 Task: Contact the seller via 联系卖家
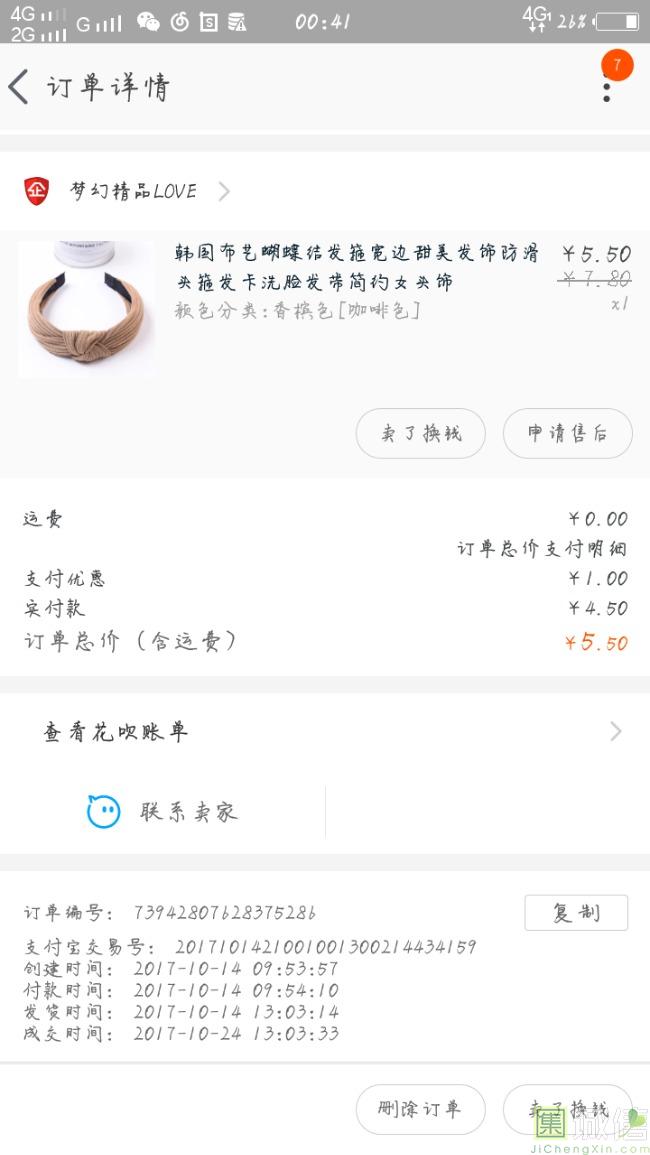pos(165,811)
